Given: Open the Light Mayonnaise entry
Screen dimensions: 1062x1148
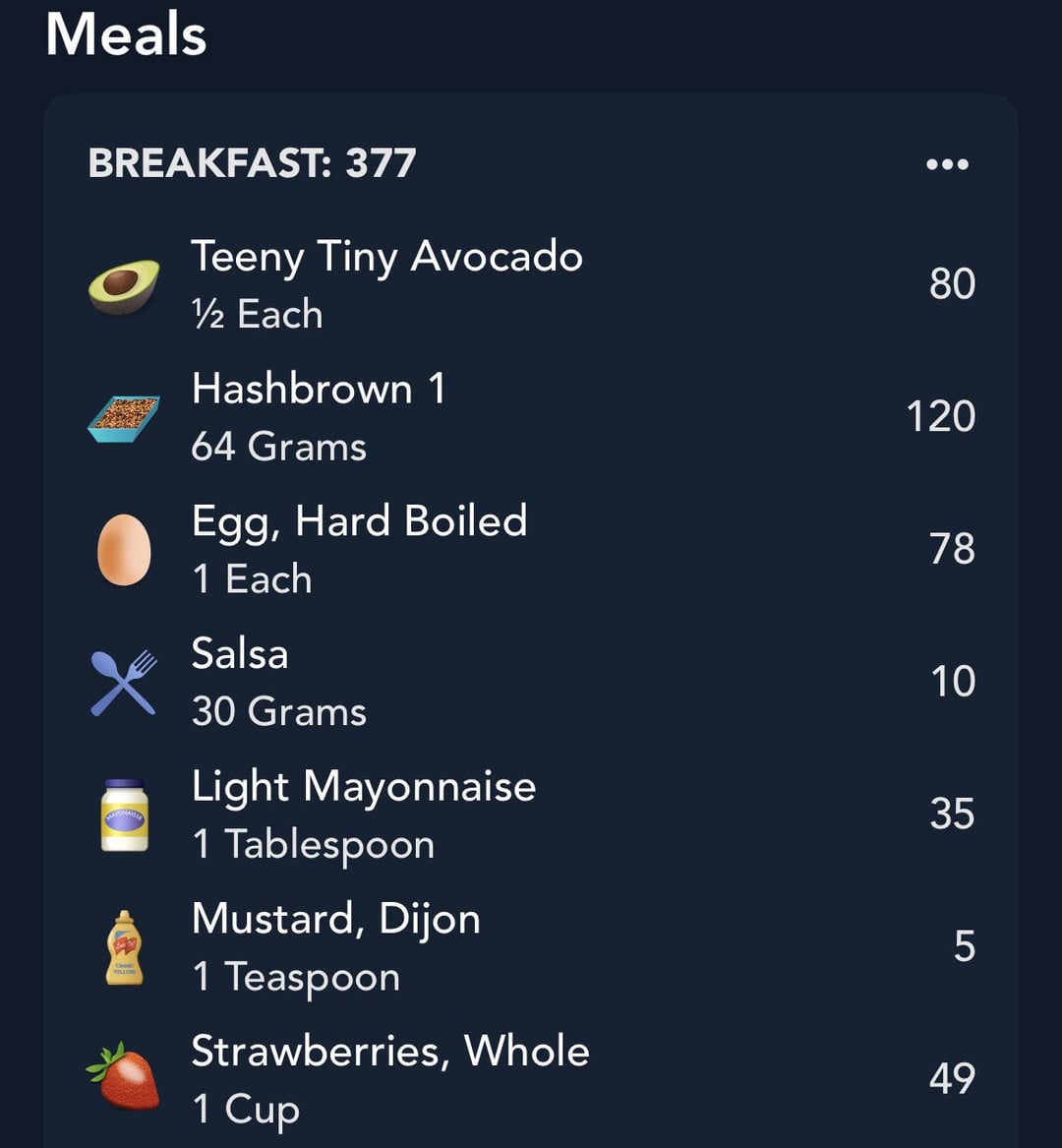Looking at the screenshot, I should point(531,815).
